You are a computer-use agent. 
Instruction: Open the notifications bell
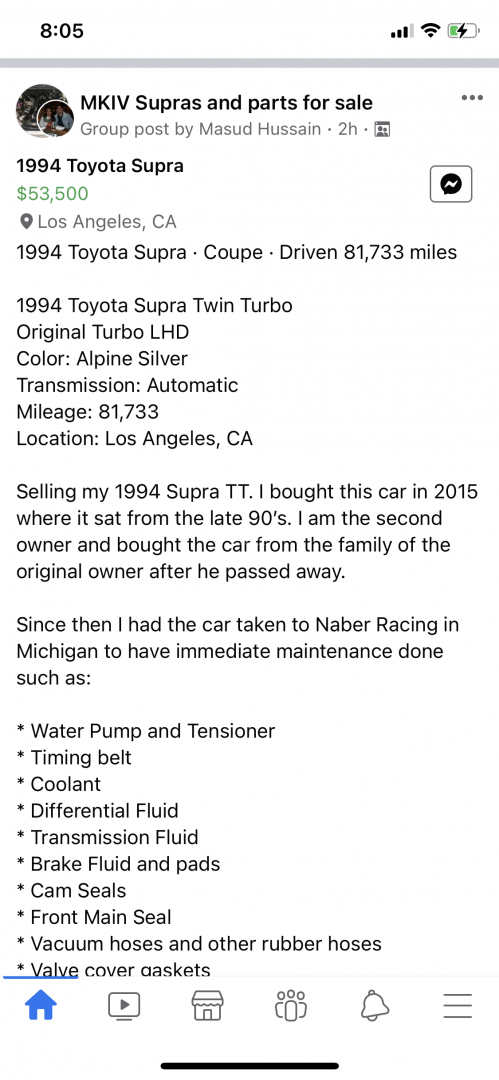374,1006
